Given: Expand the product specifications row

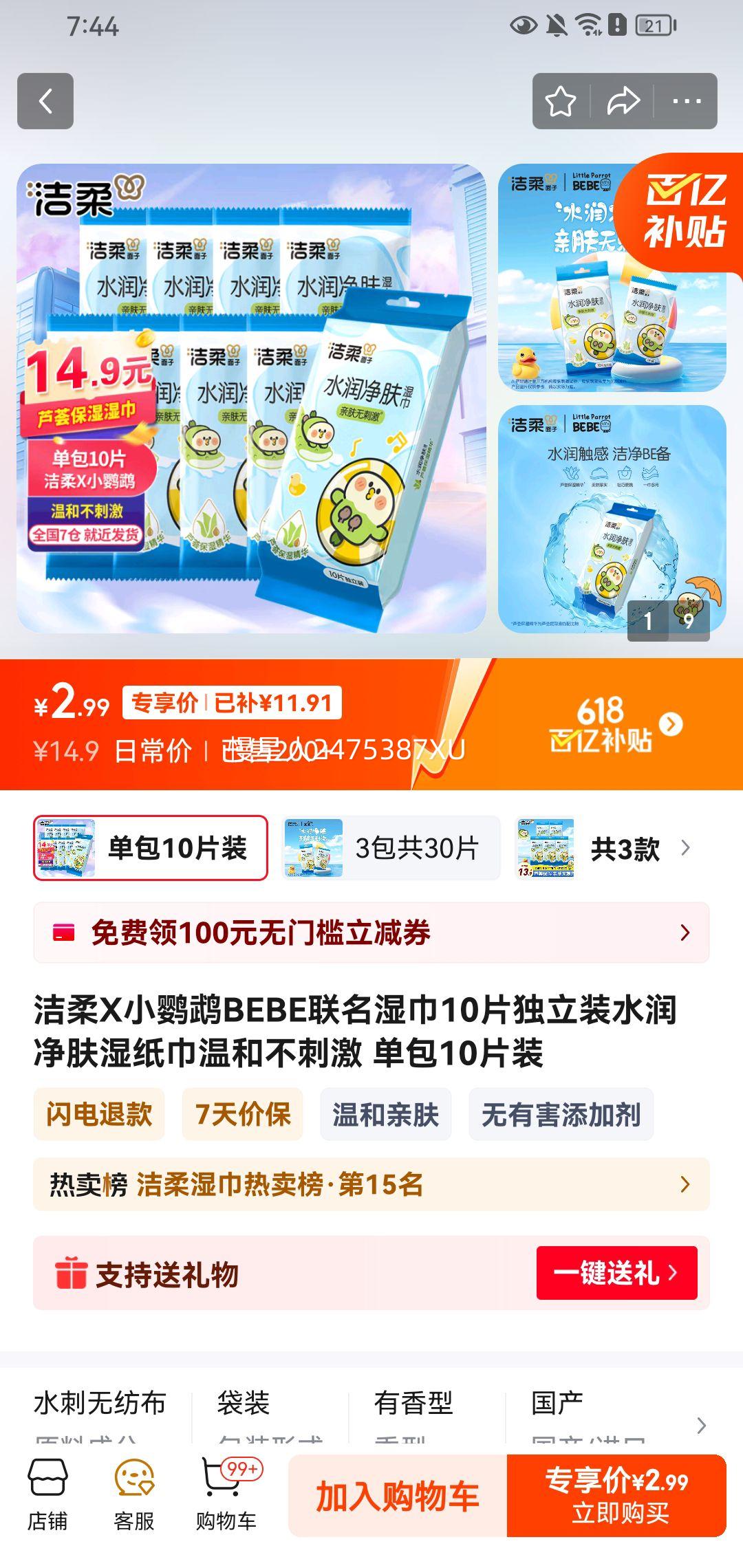Looking at the screenshot, I should 700,1425.
